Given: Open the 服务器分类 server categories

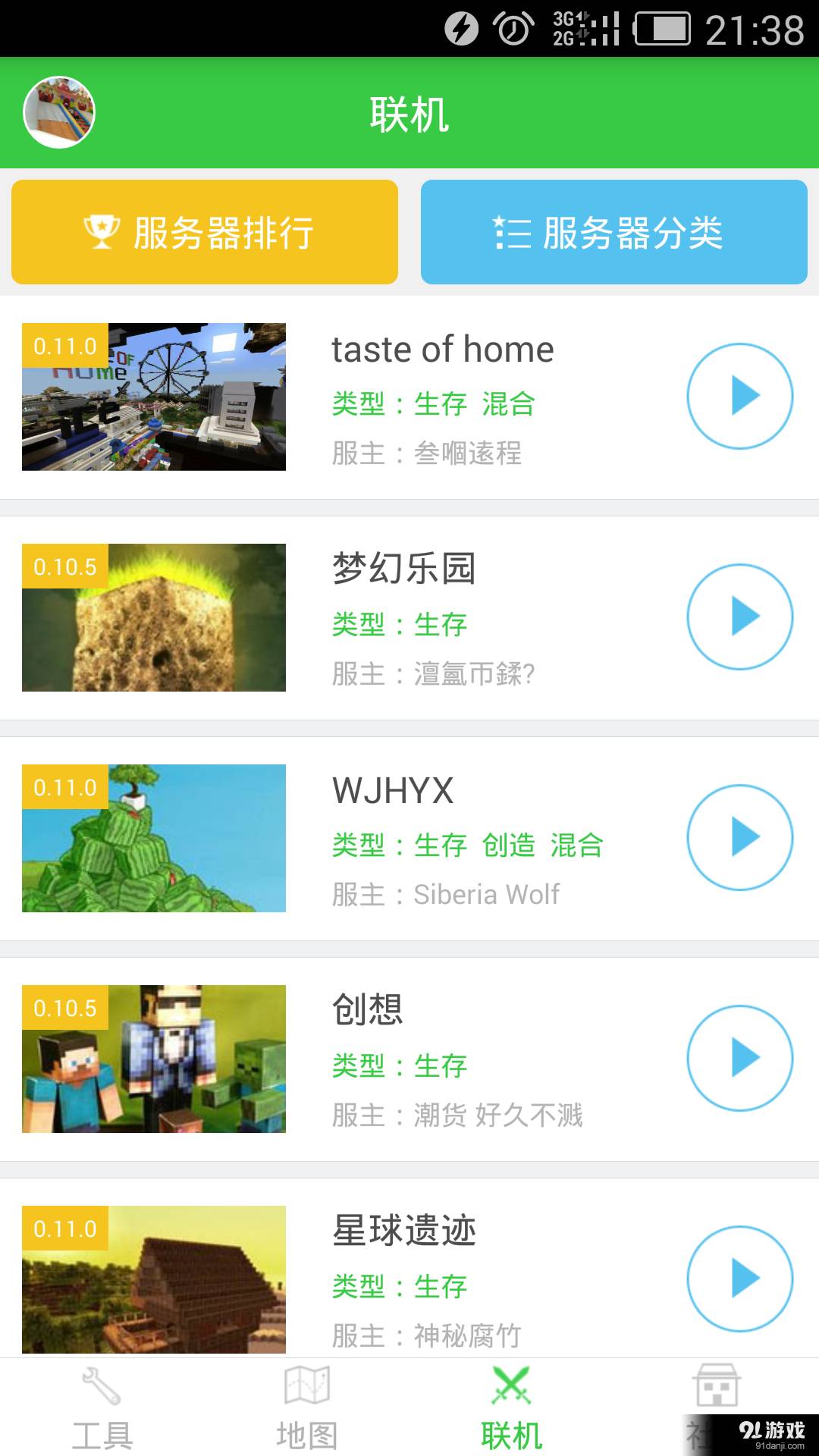Looking at the screenshot, I should [613, 232].
